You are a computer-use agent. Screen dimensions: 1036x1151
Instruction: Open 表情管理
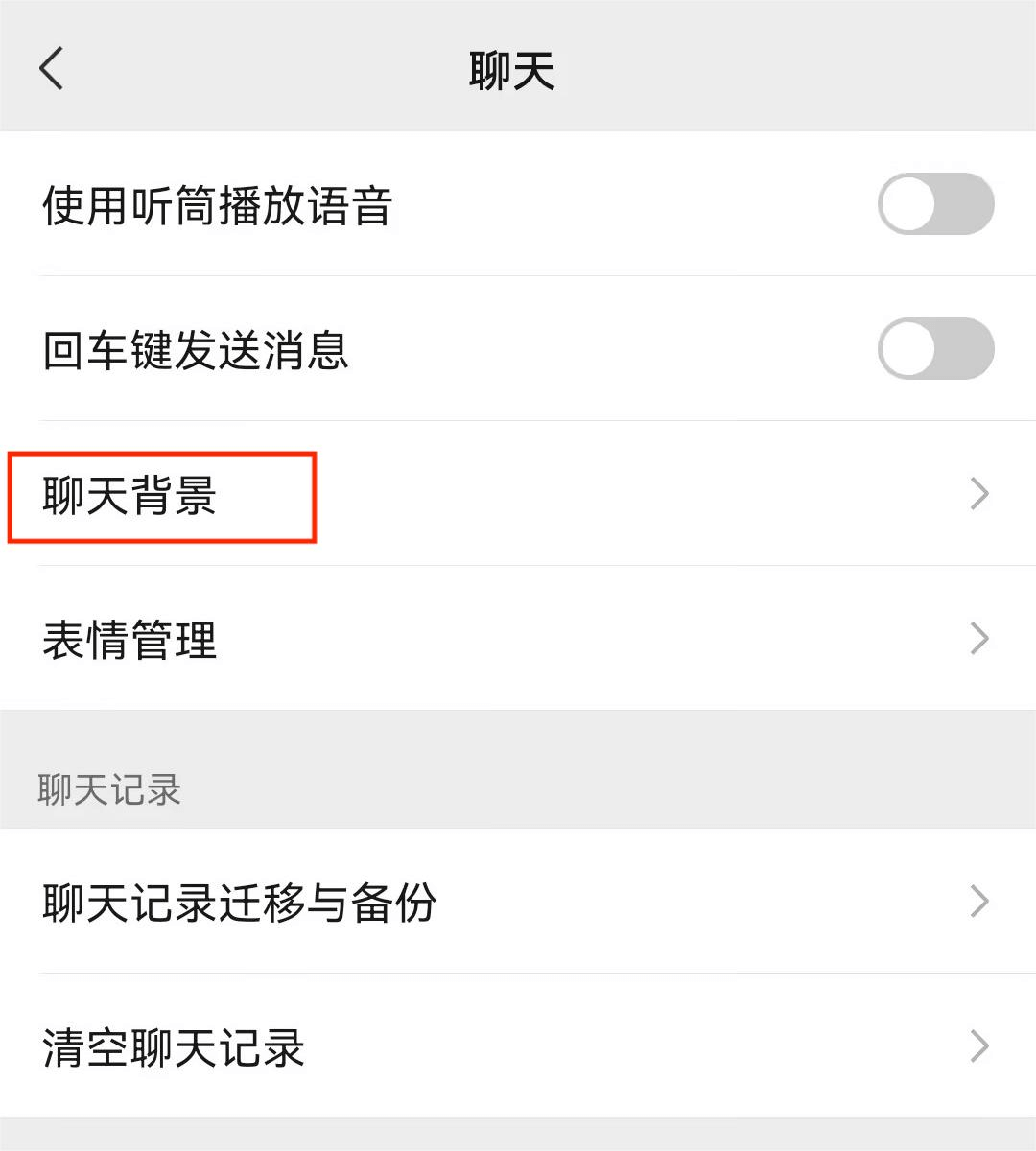tap(518, 639)
